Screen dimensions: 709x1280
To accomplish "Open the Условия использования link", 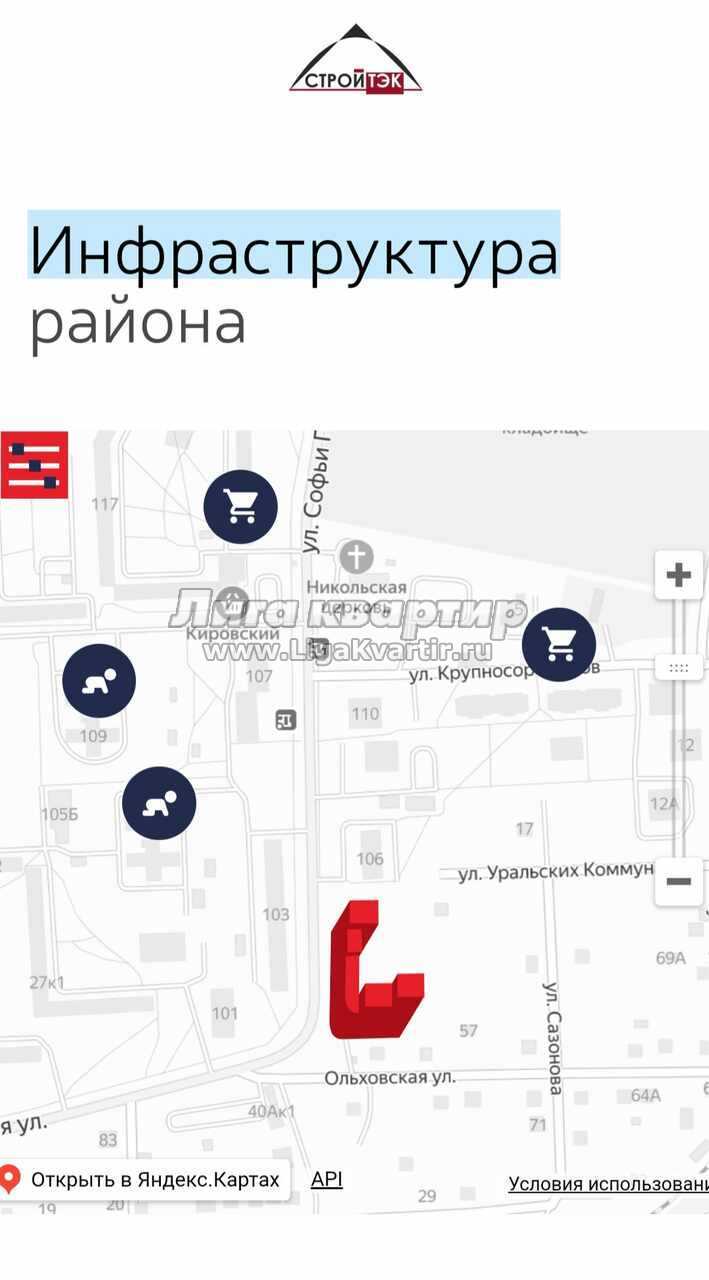I will click(x=608, y=1184).
